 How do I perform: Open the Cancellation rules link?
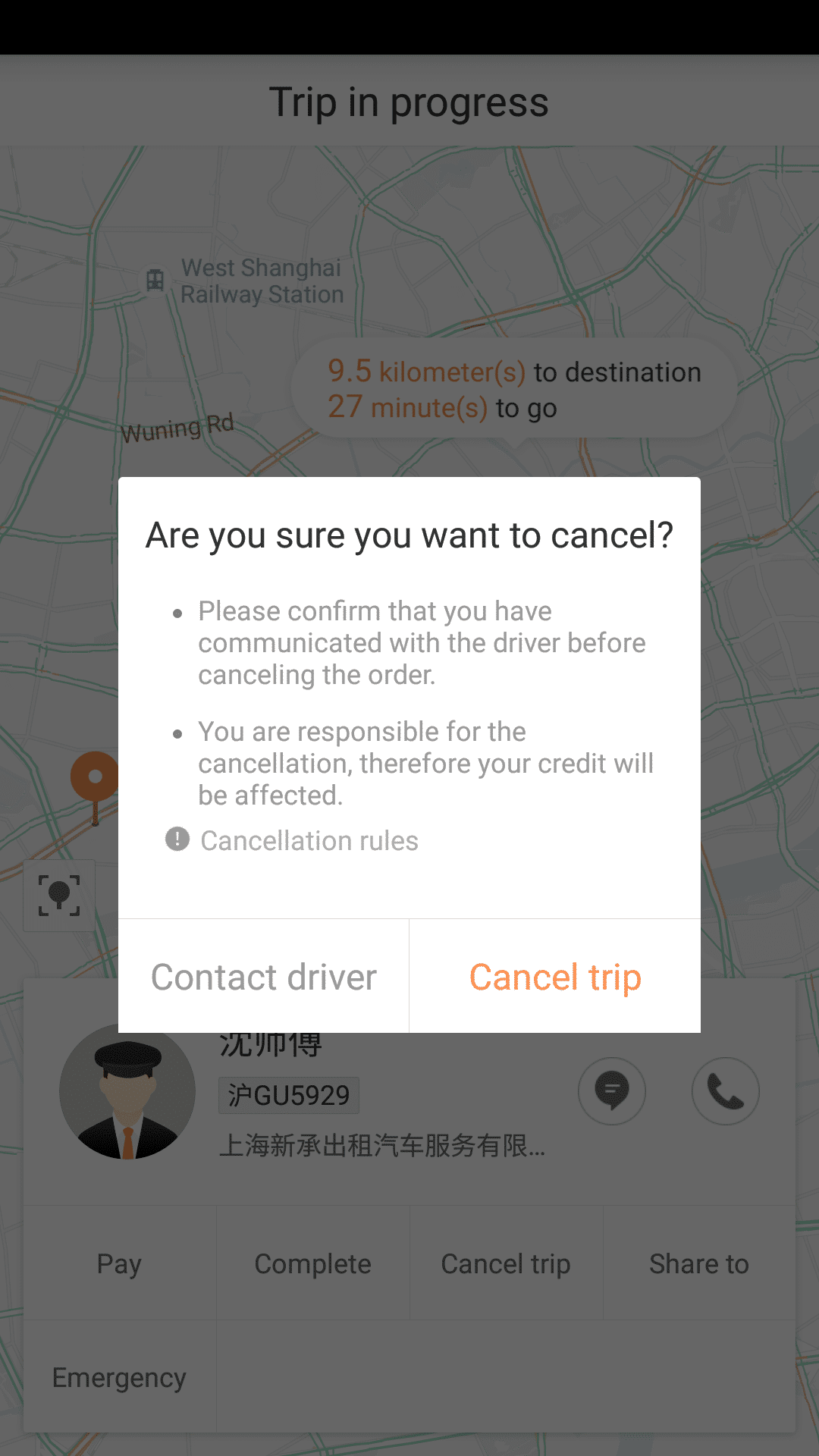(309, 841)
